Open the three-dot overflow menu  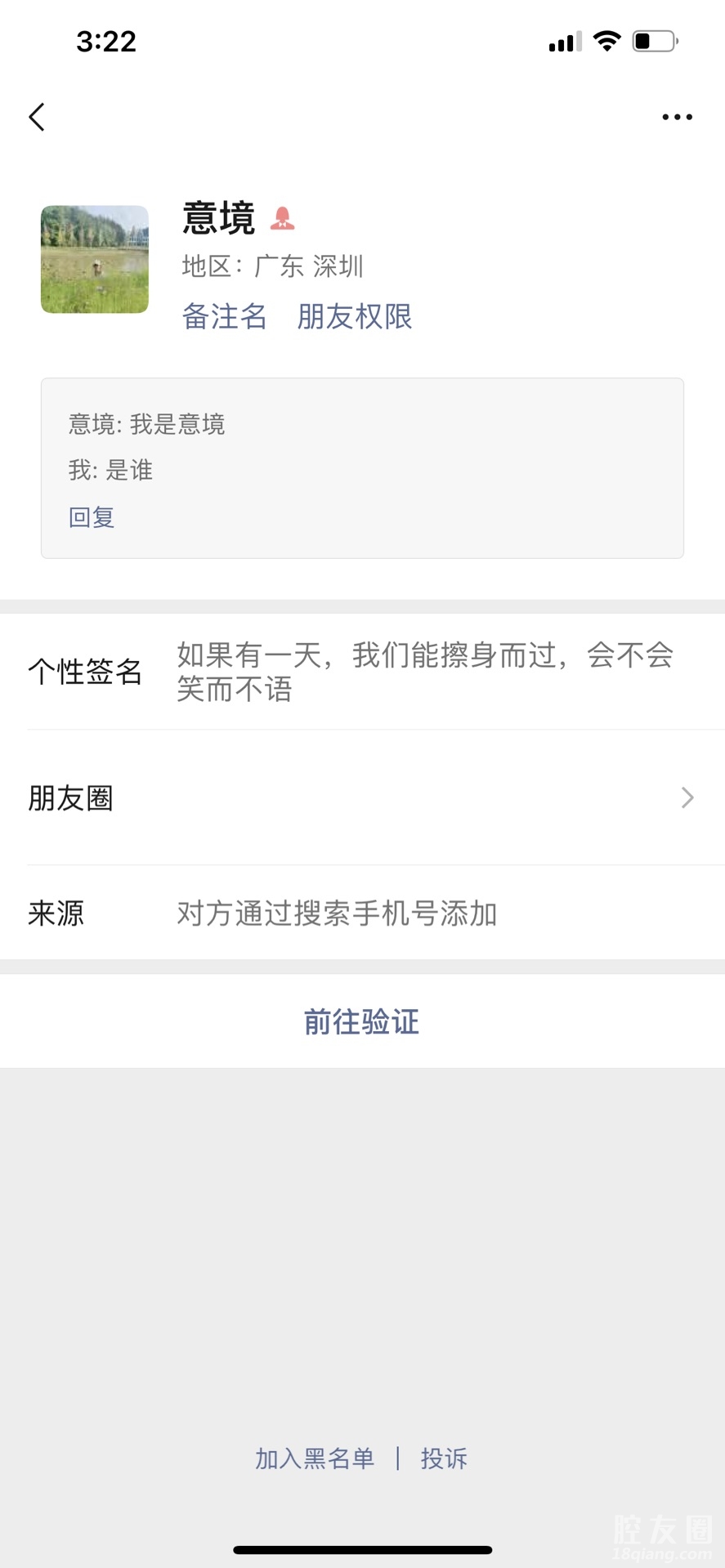point(677,117)
